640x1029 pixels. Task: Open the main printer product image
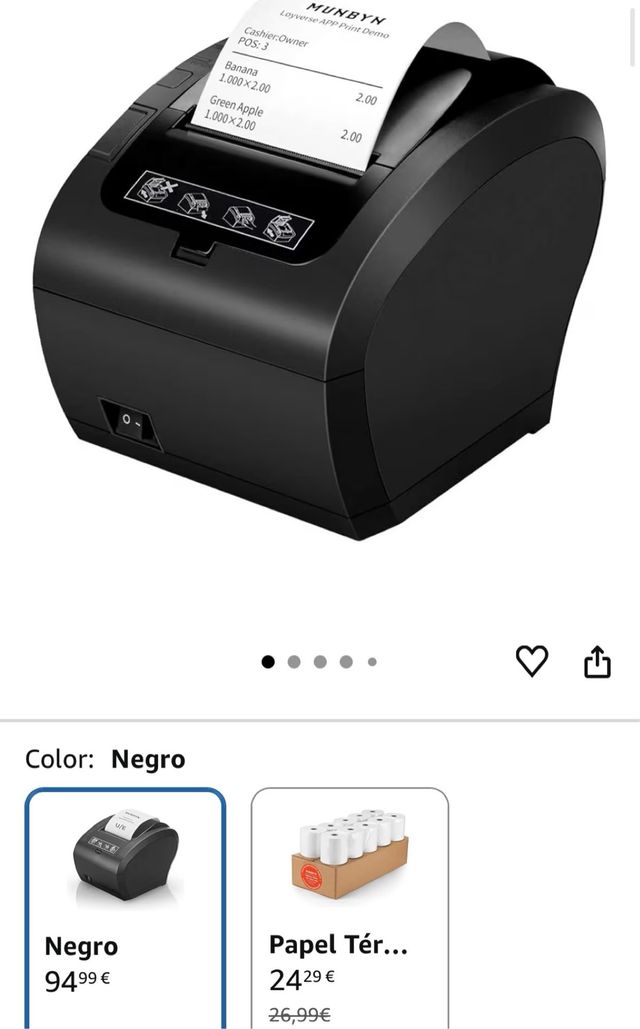[x=318, y=290]
